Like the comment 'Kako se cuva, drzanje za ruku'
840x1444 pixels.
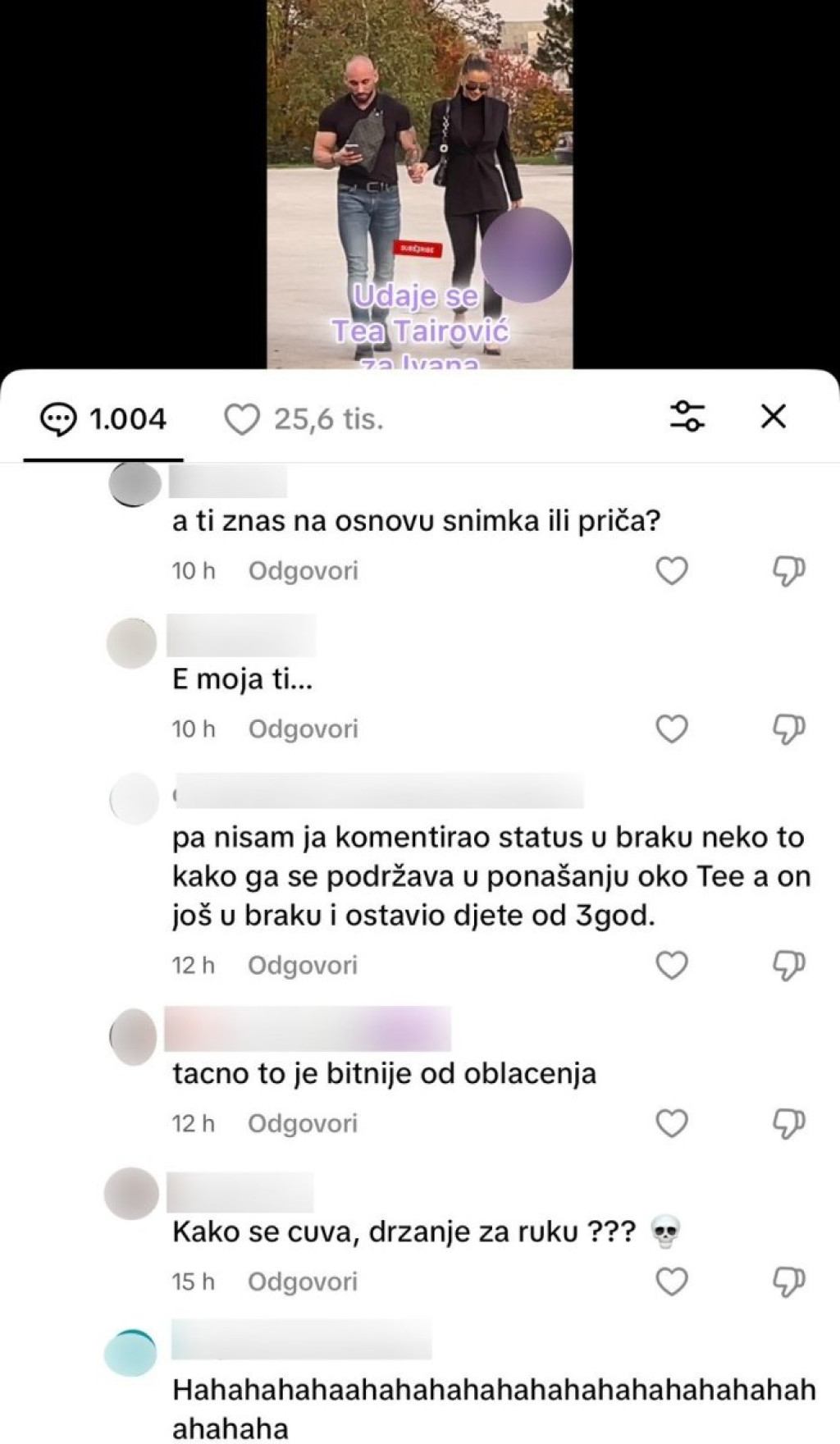point(672,1282)
